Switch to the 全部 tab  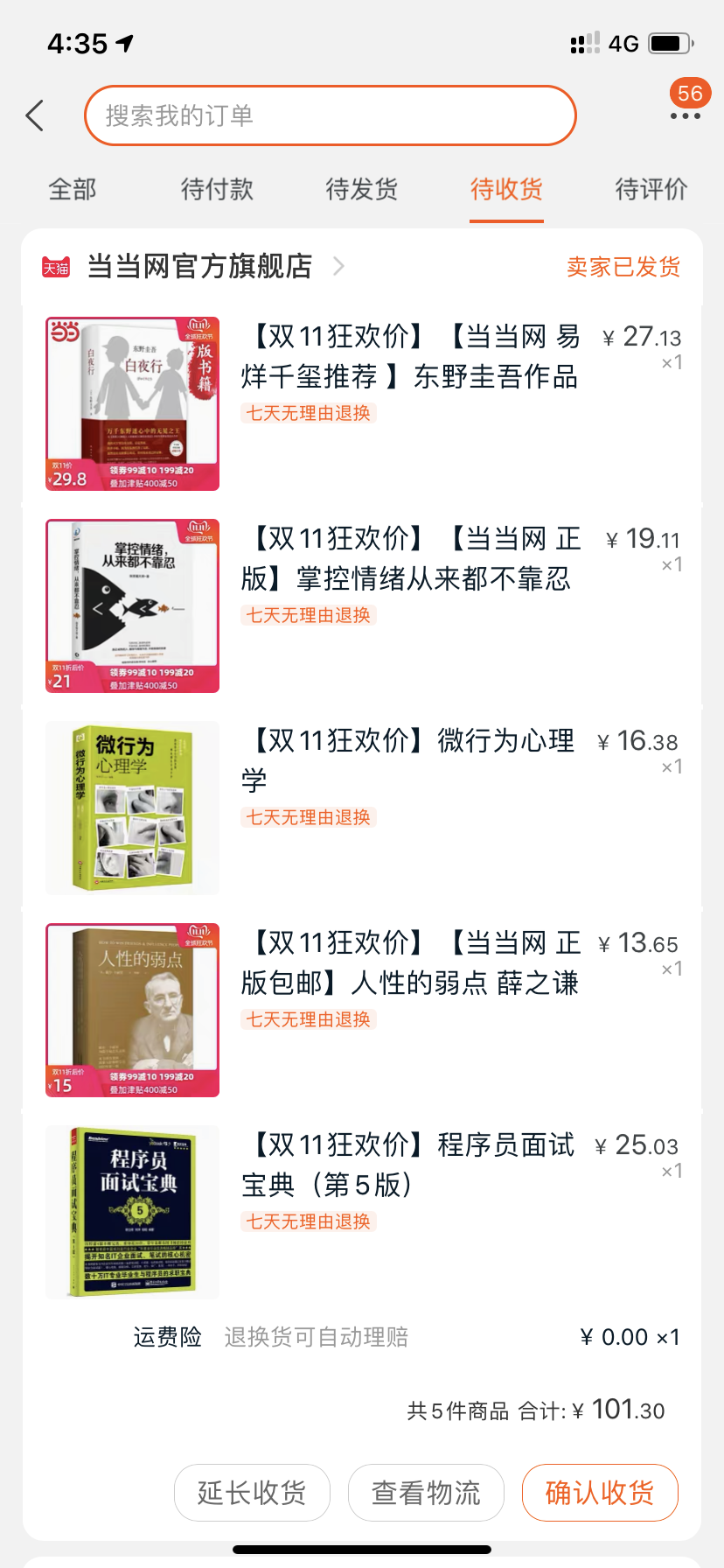(x=73, y=189)
